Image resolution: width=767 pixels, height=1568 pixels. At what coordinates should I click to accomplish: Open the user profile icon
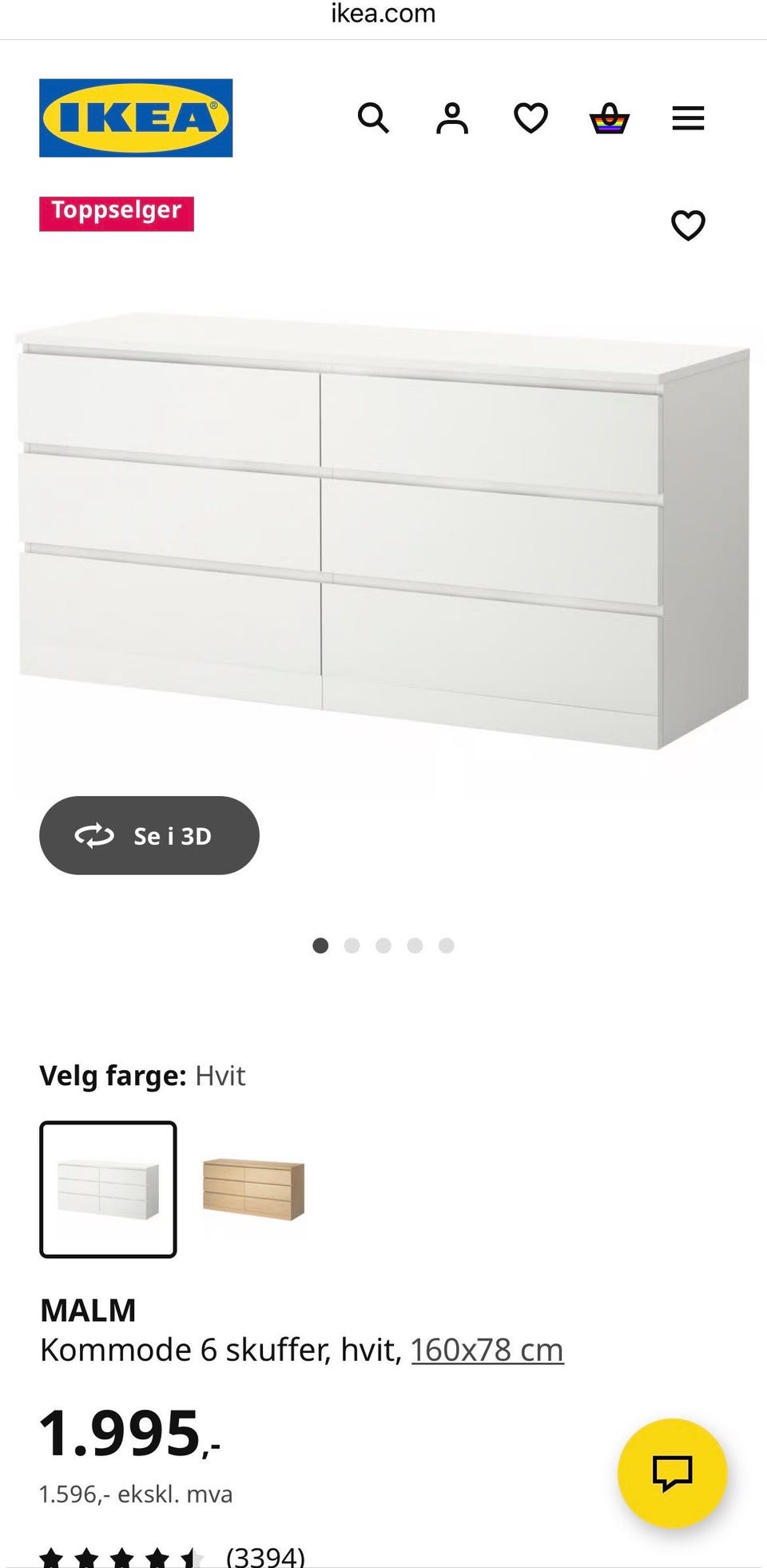pos(452,118)
